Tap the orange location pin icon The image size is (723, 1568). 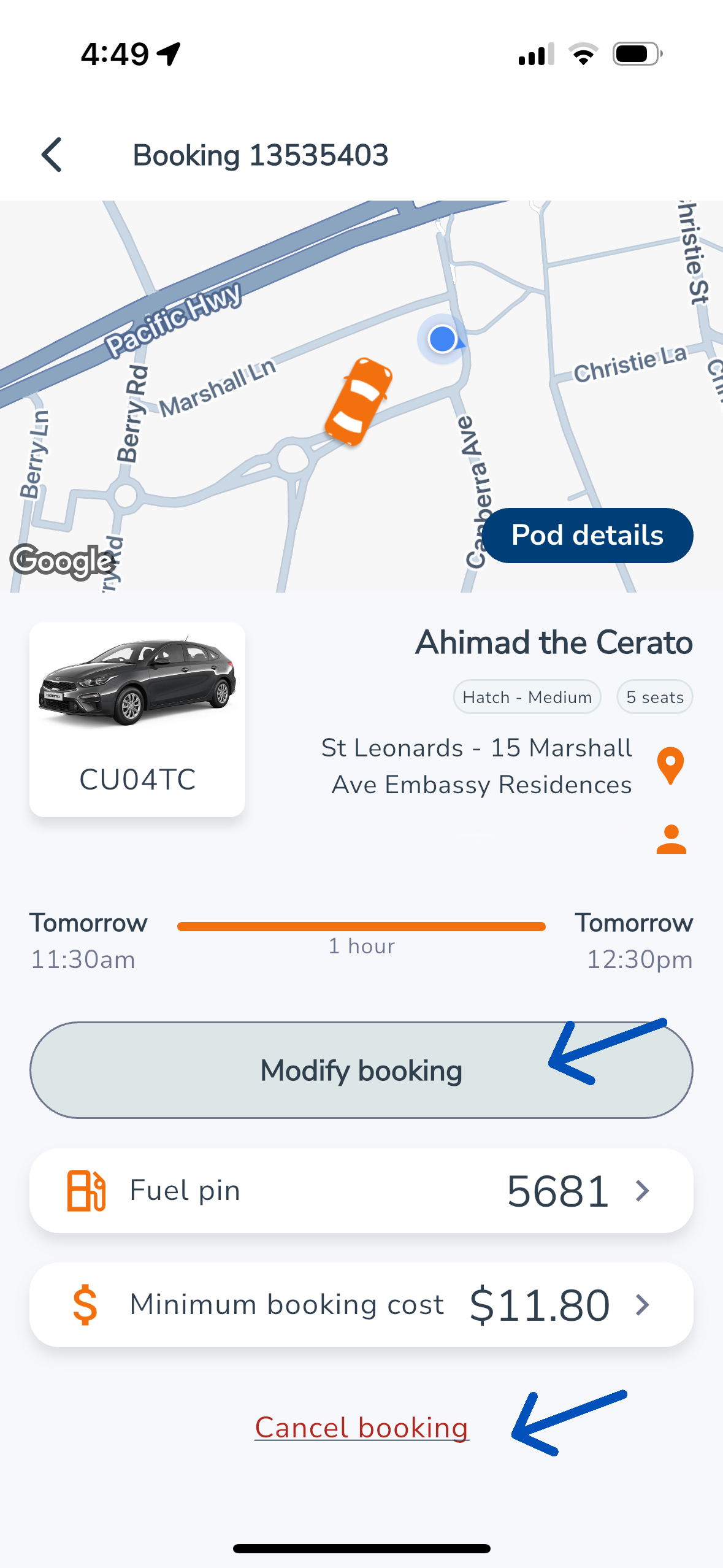tap(671, 766)
